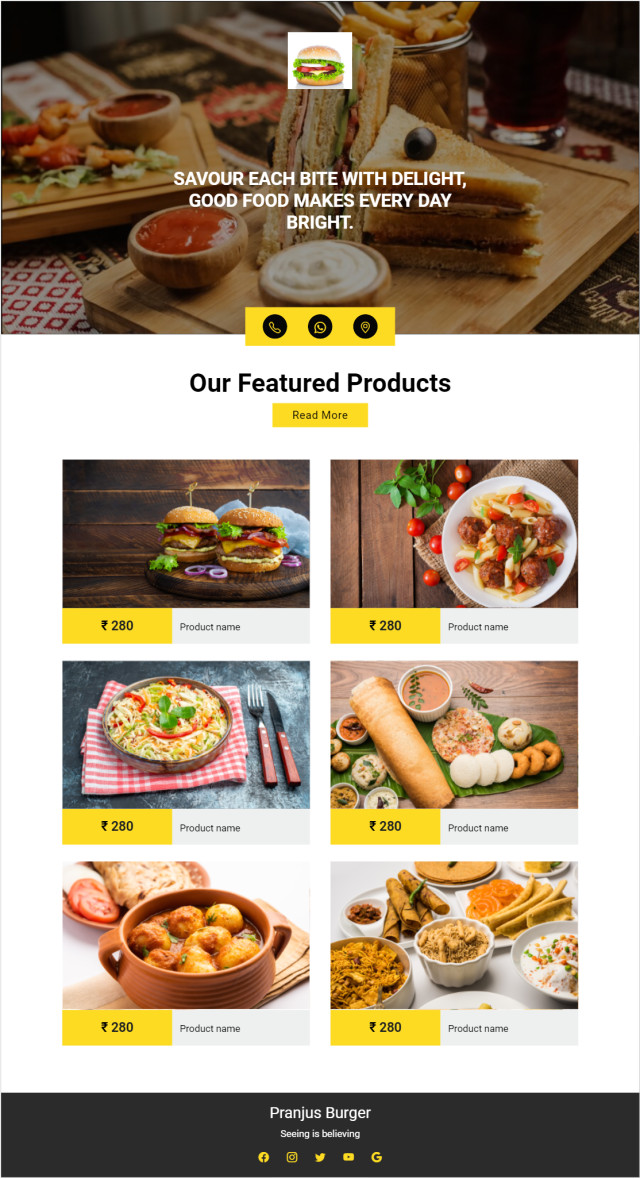Open Instagram profile from footer
Viewport: 640px width, 1179px height.
click(x=292, y=1157)
